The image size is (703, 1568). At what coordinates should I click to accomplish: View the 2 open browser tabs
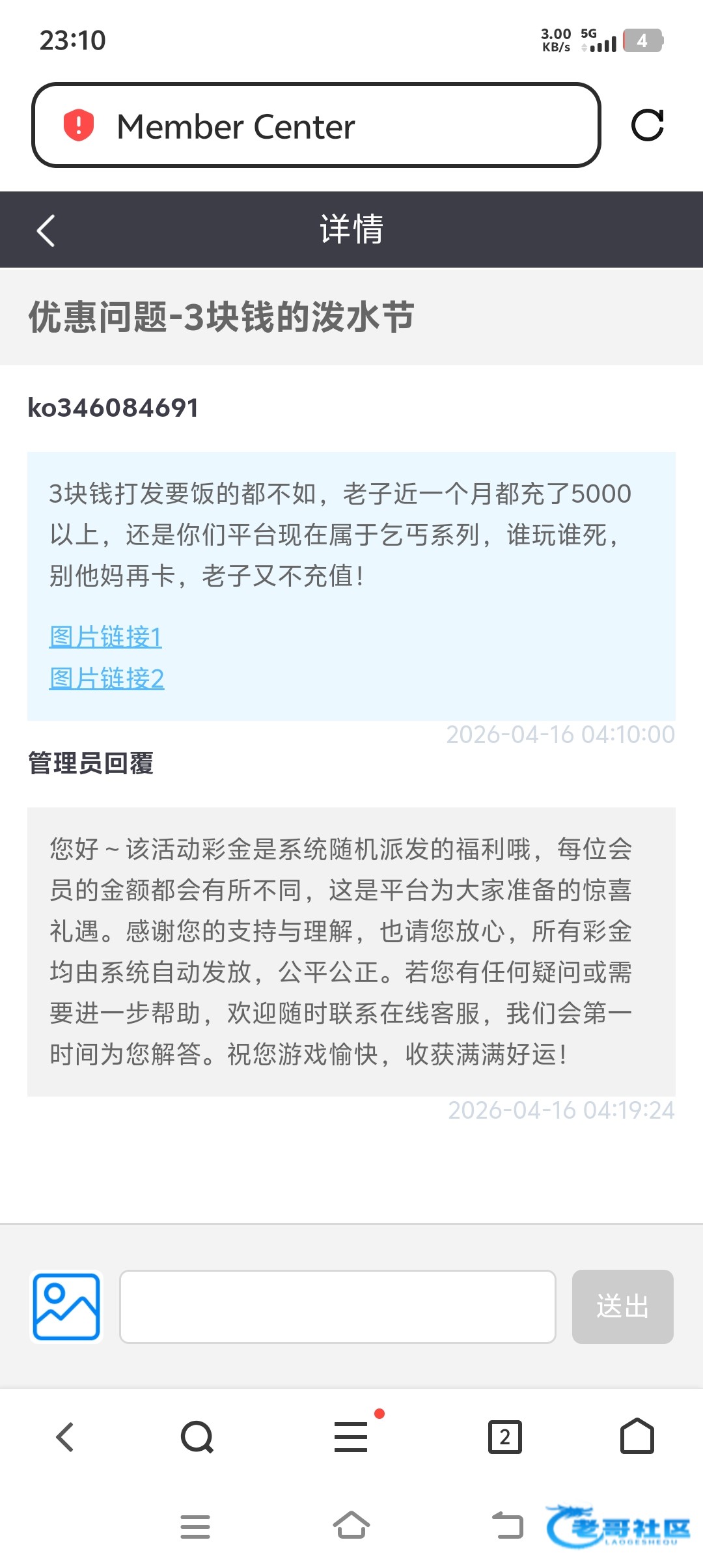point(505,1436)
